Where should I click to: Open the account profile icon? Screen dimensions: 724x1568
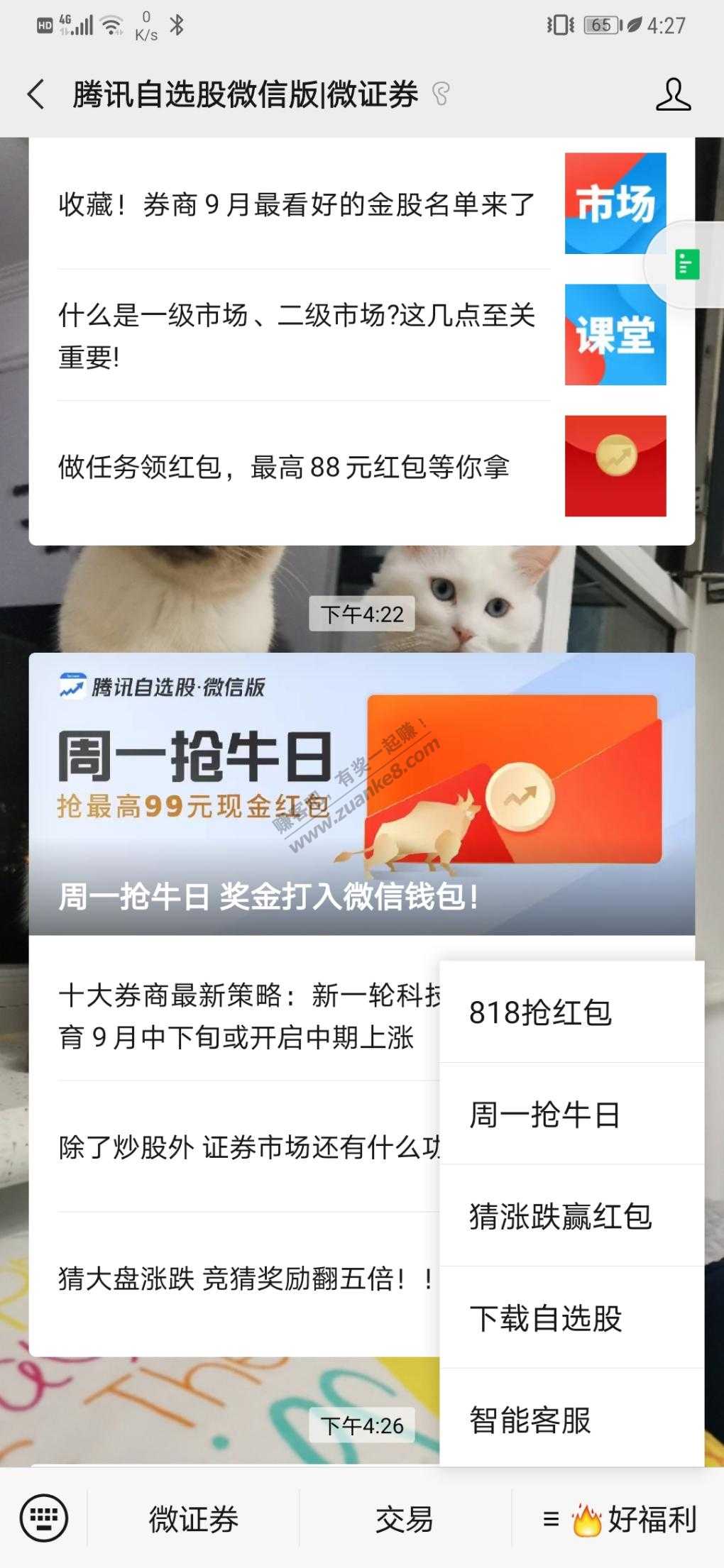[x=672, y=94]
